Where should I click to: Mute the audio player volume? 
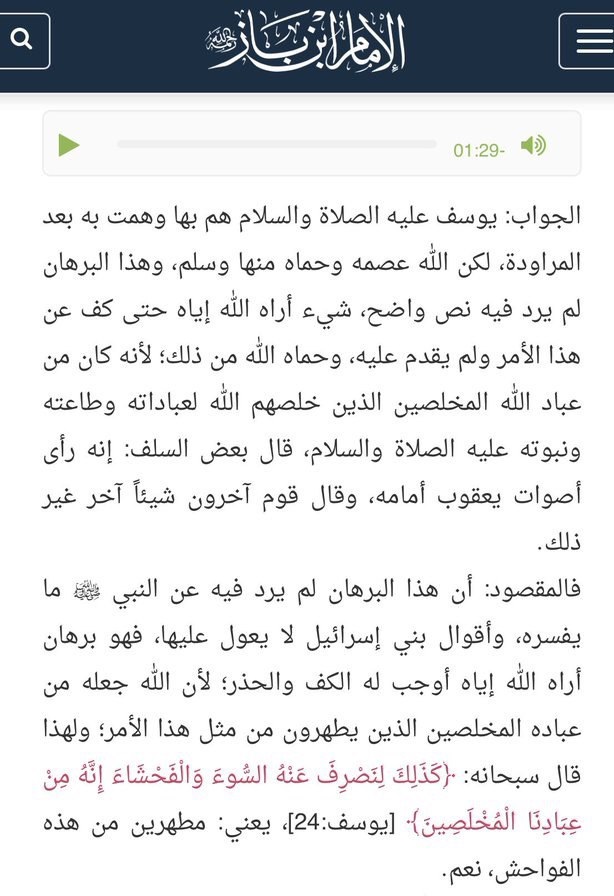[x=533, y=145]
